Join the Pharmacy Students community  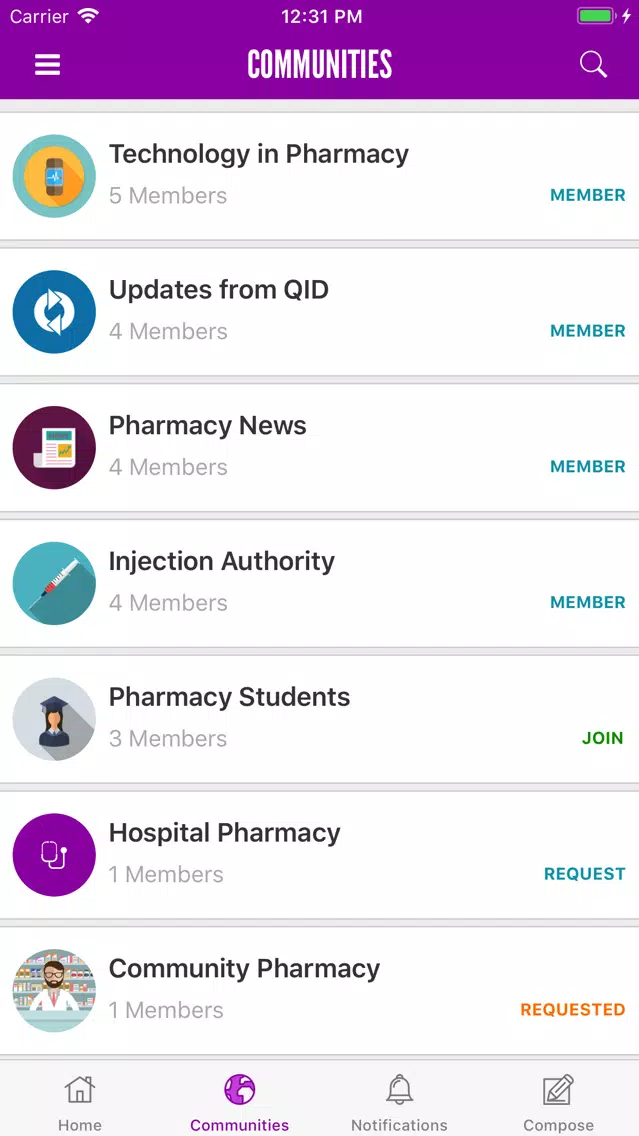602,738
